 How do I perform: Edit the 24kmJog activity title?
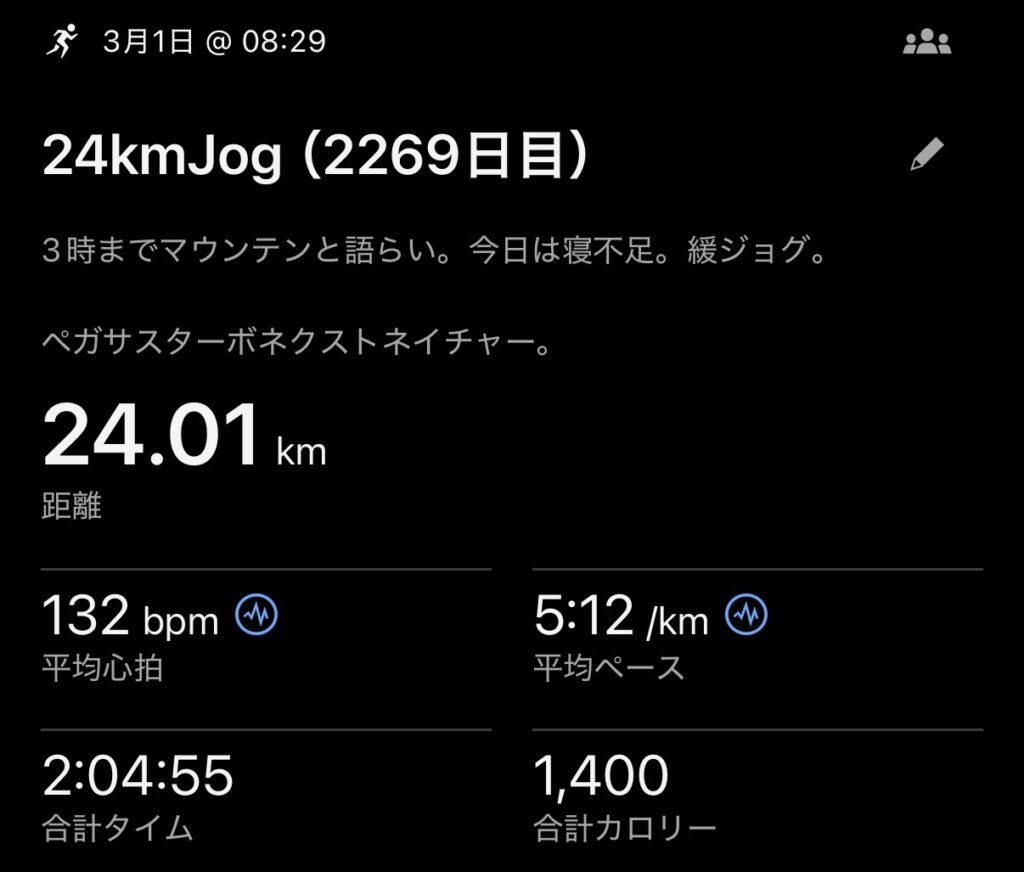tap(926, 155)
